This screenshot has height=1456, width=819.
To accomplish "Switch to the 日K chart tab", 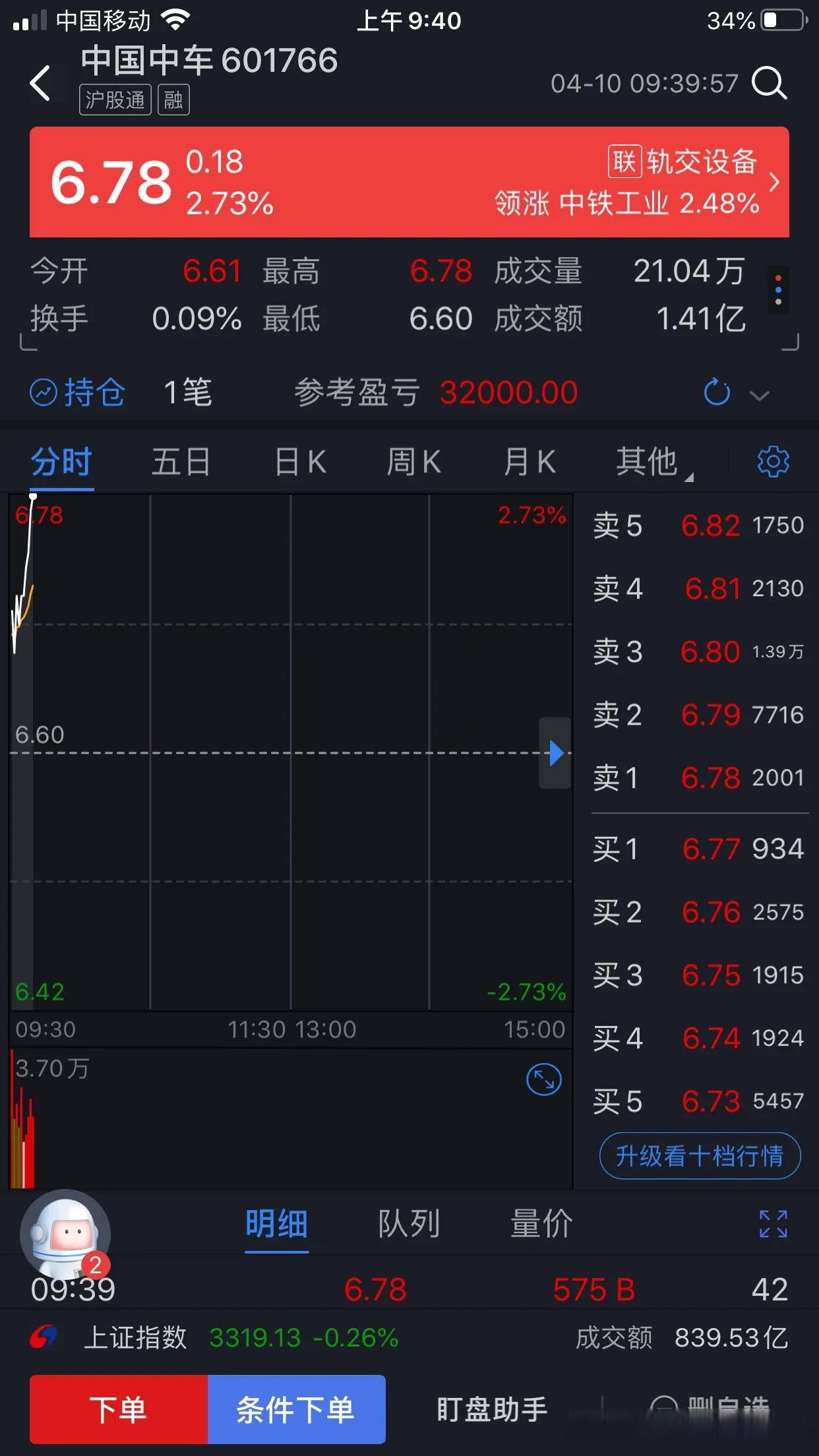I will (x=300, y=462).
